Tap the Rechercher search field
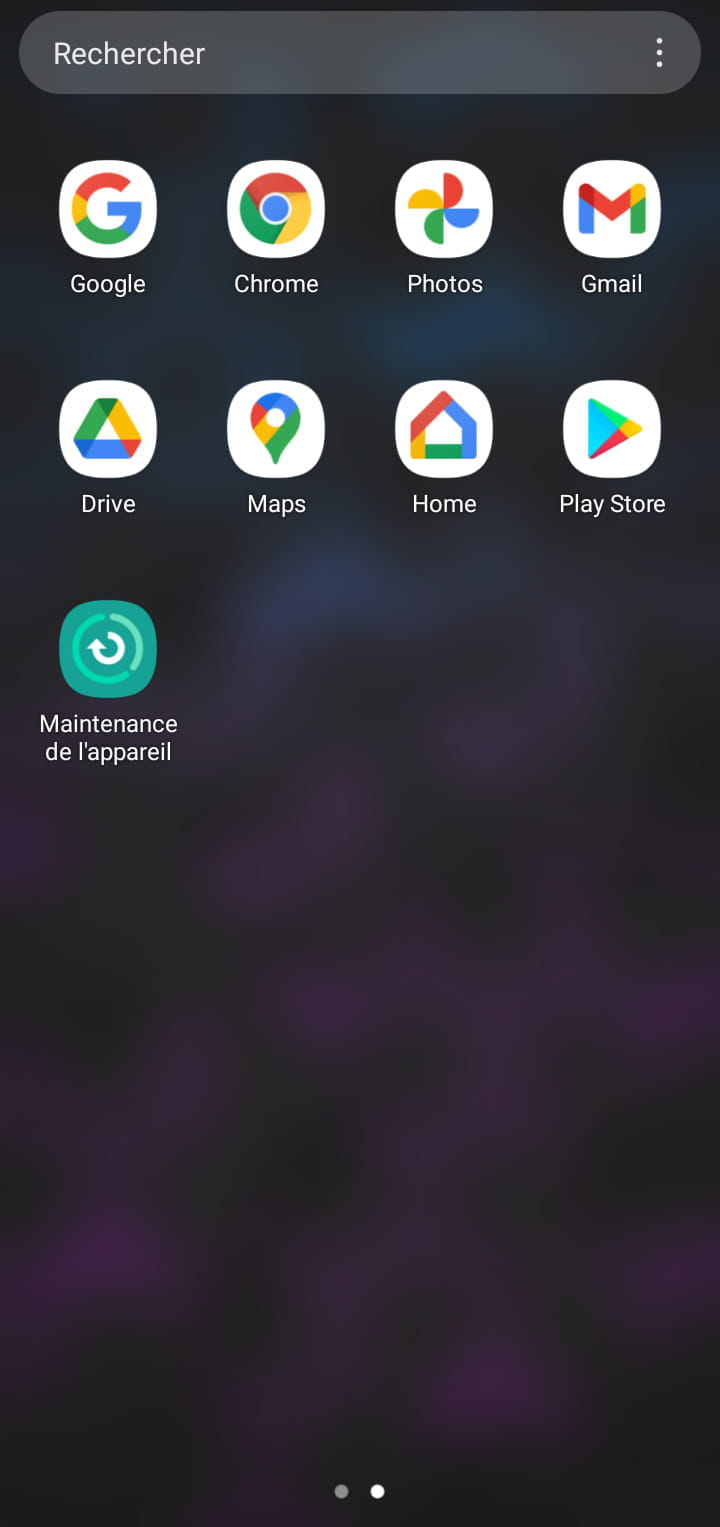720x1527 pixels. tap(360, 53)
